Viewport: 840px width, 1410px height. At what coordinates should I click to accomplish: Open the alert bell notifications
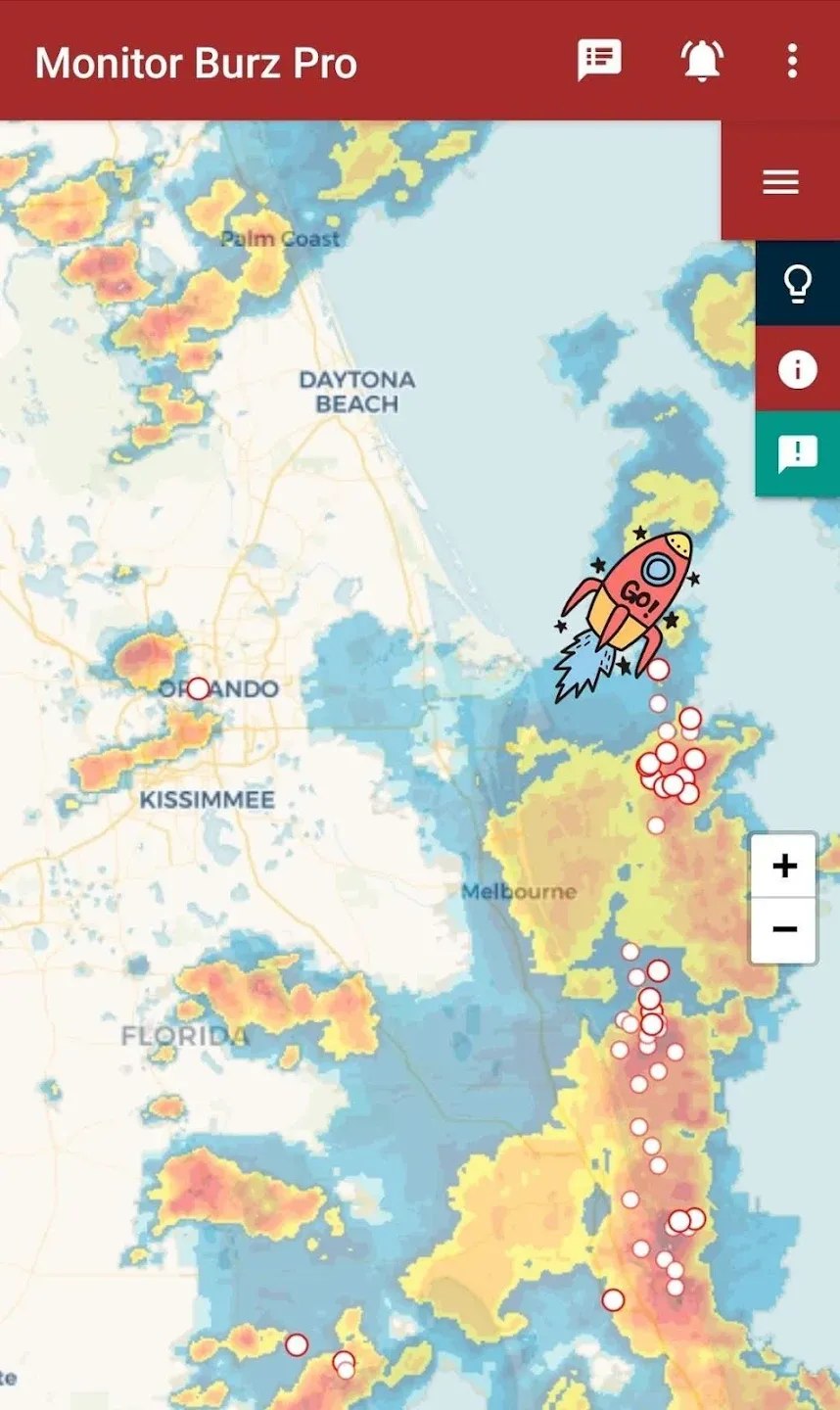pyautogui.click(x=701, y=61)
